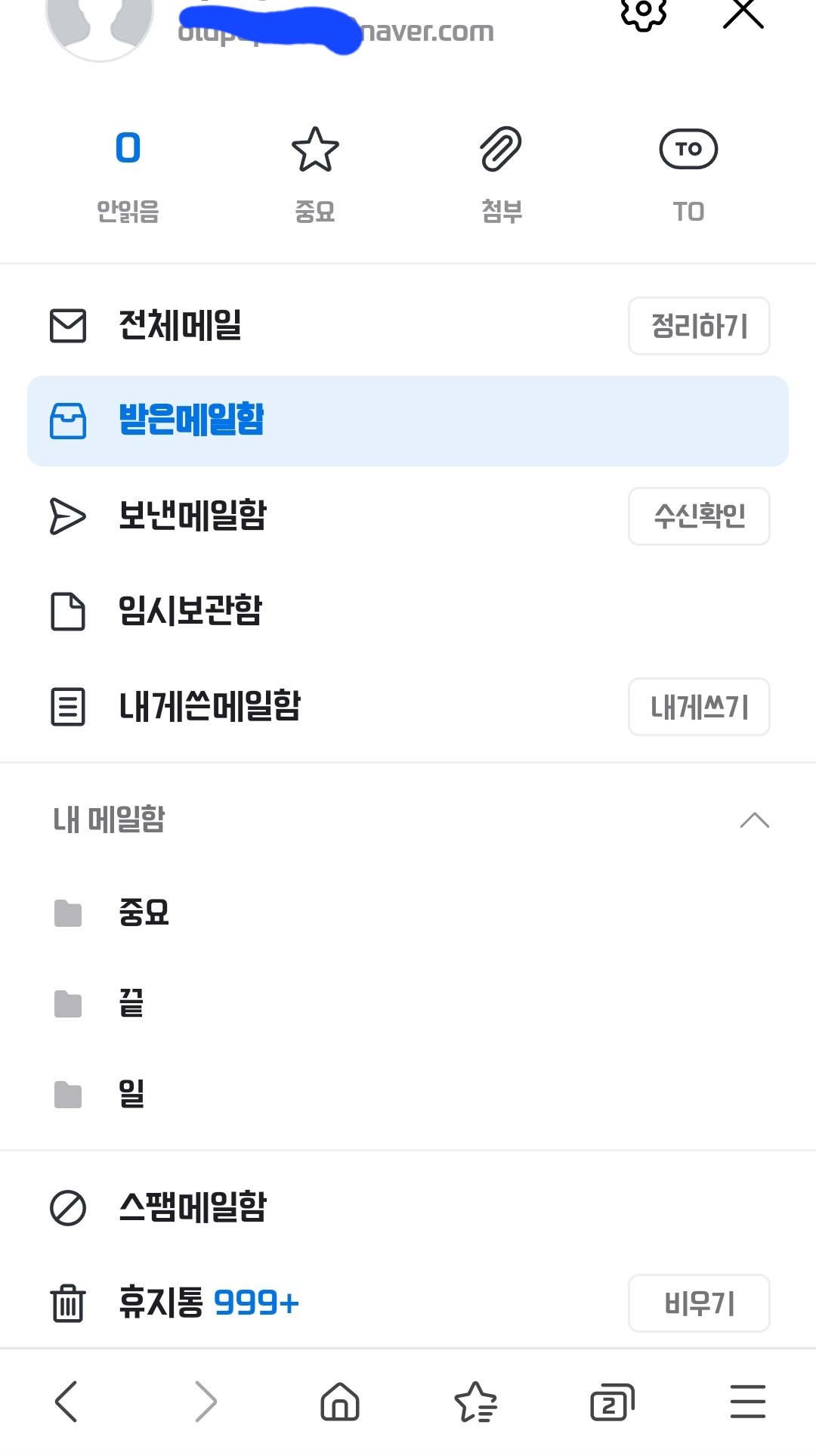The height and width of the screenshot is (1456, 816).
Task: Open 휴지통 trash folder
Action: (x=161, y=1303)
